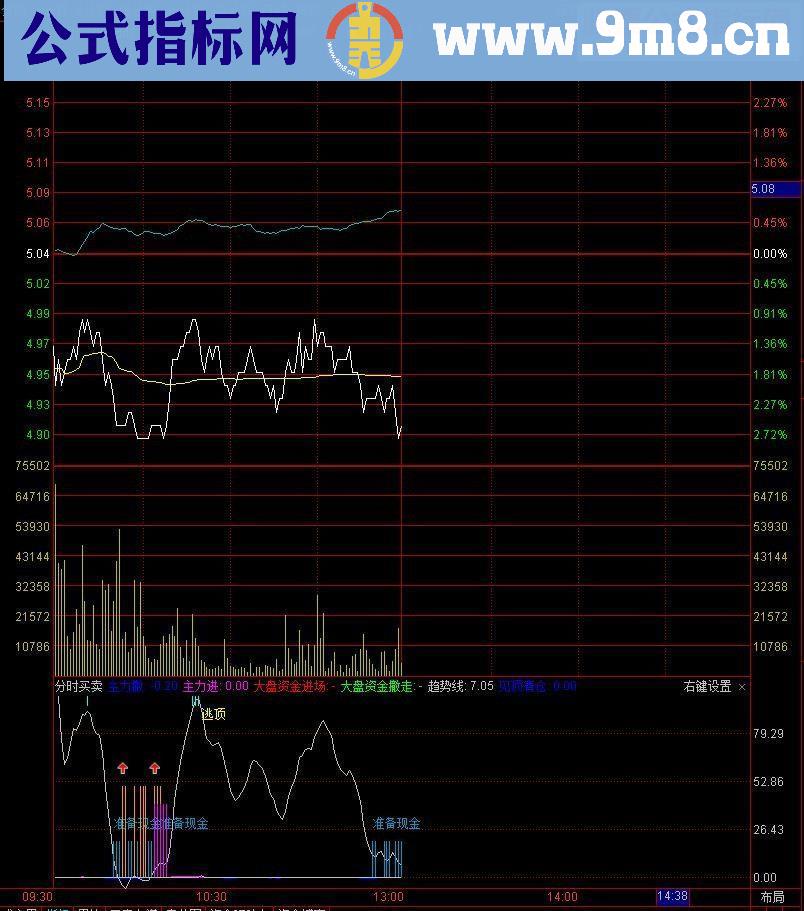Close the 分时买卖 indicator panel
The width and height of the screenshot is (804, 911).
click(x=742, y=687)
